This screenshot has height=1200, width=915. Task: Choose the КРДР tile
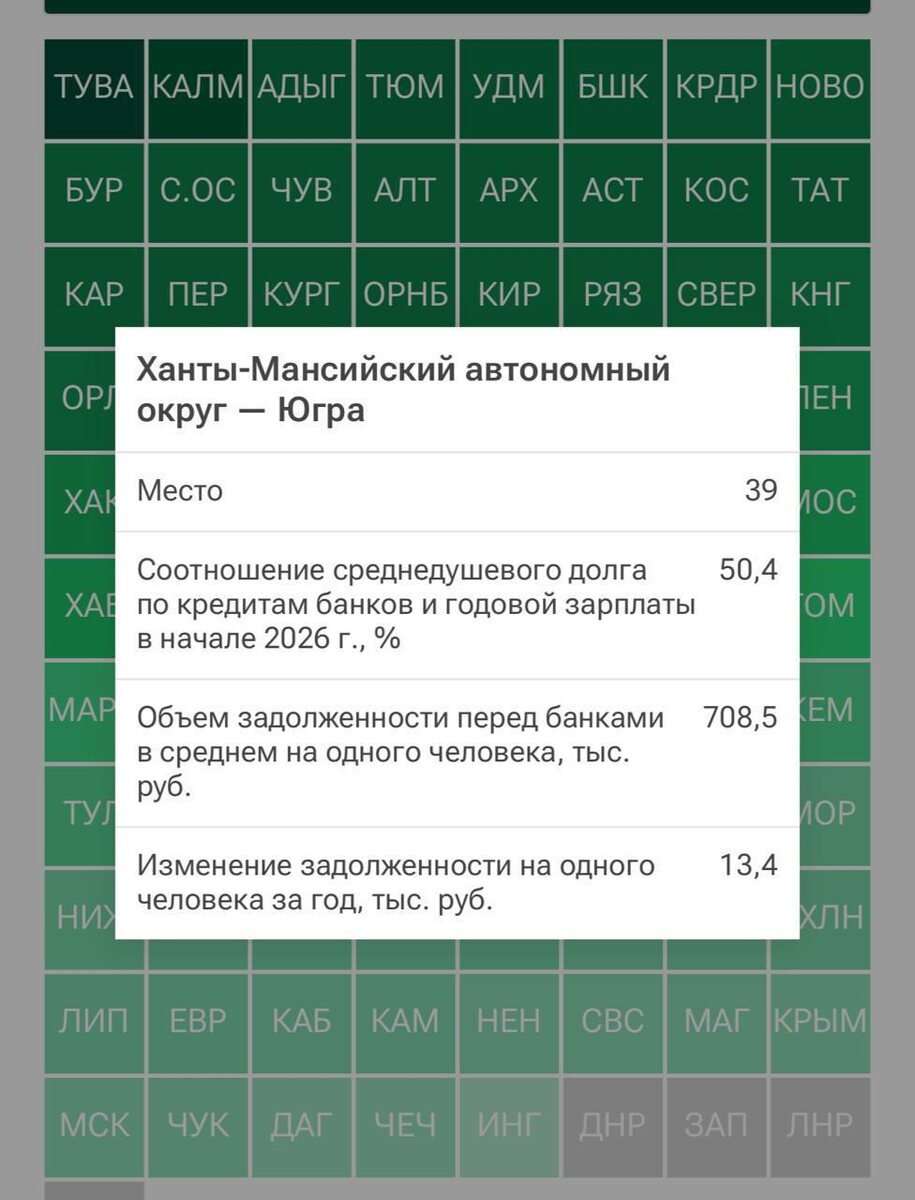[716, 88]
